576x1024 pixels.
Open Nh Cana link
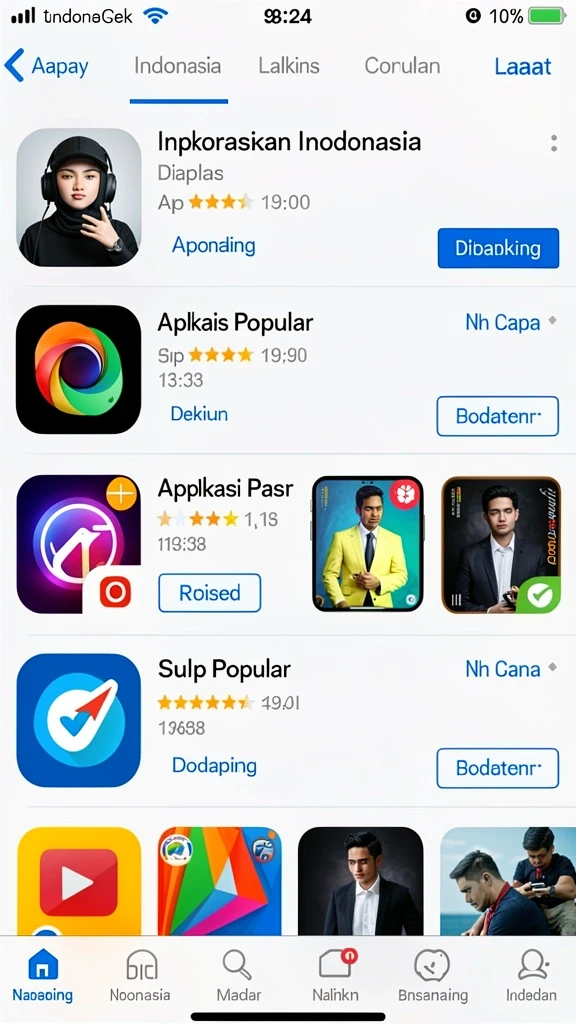click(x=503, y=669)
